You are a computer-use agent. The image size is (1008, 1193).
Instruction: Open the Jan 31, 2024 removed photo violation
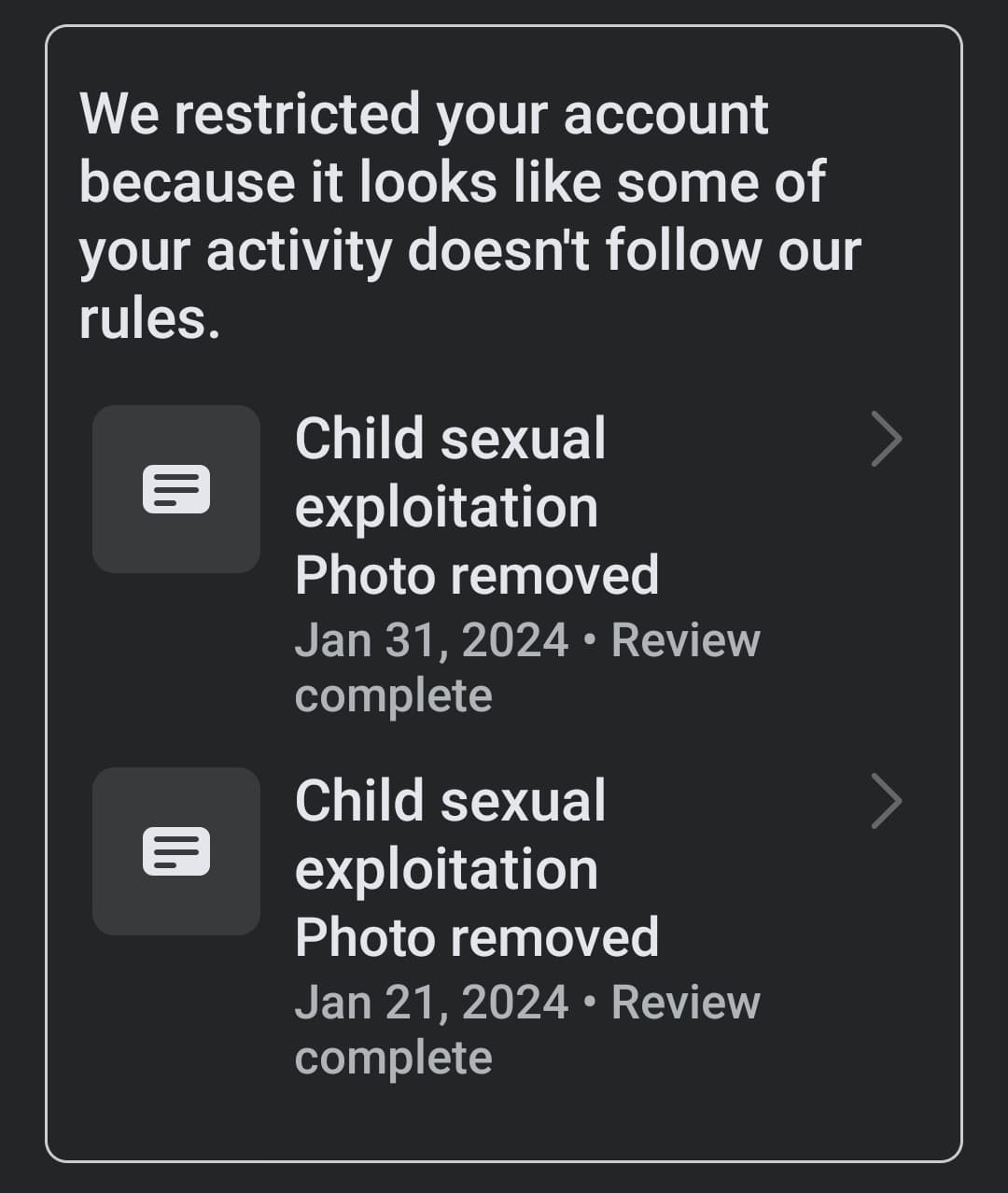click(x=504, y=560)
